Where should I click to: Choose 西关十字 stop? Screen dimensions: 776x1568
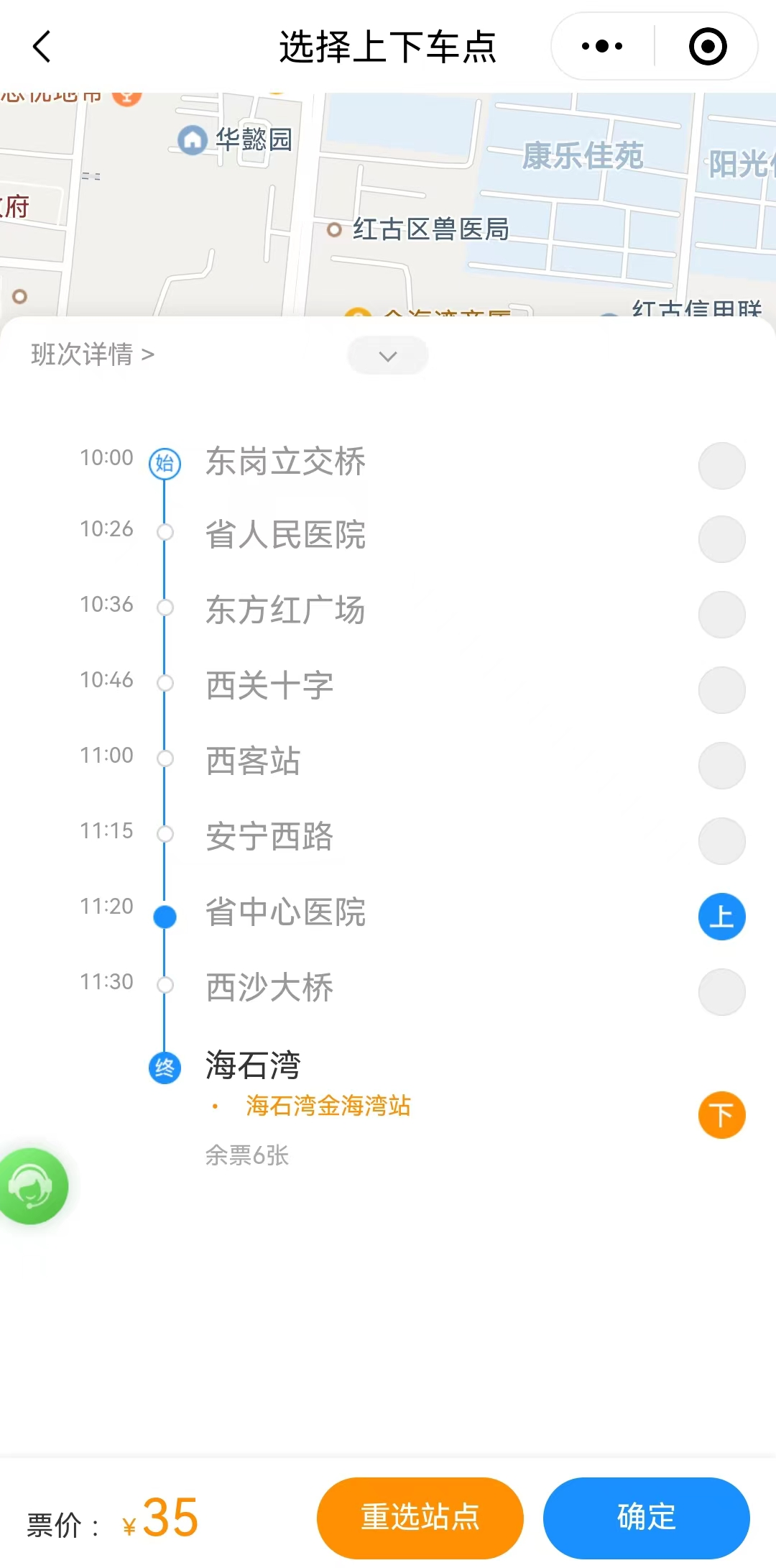(721, 690)
